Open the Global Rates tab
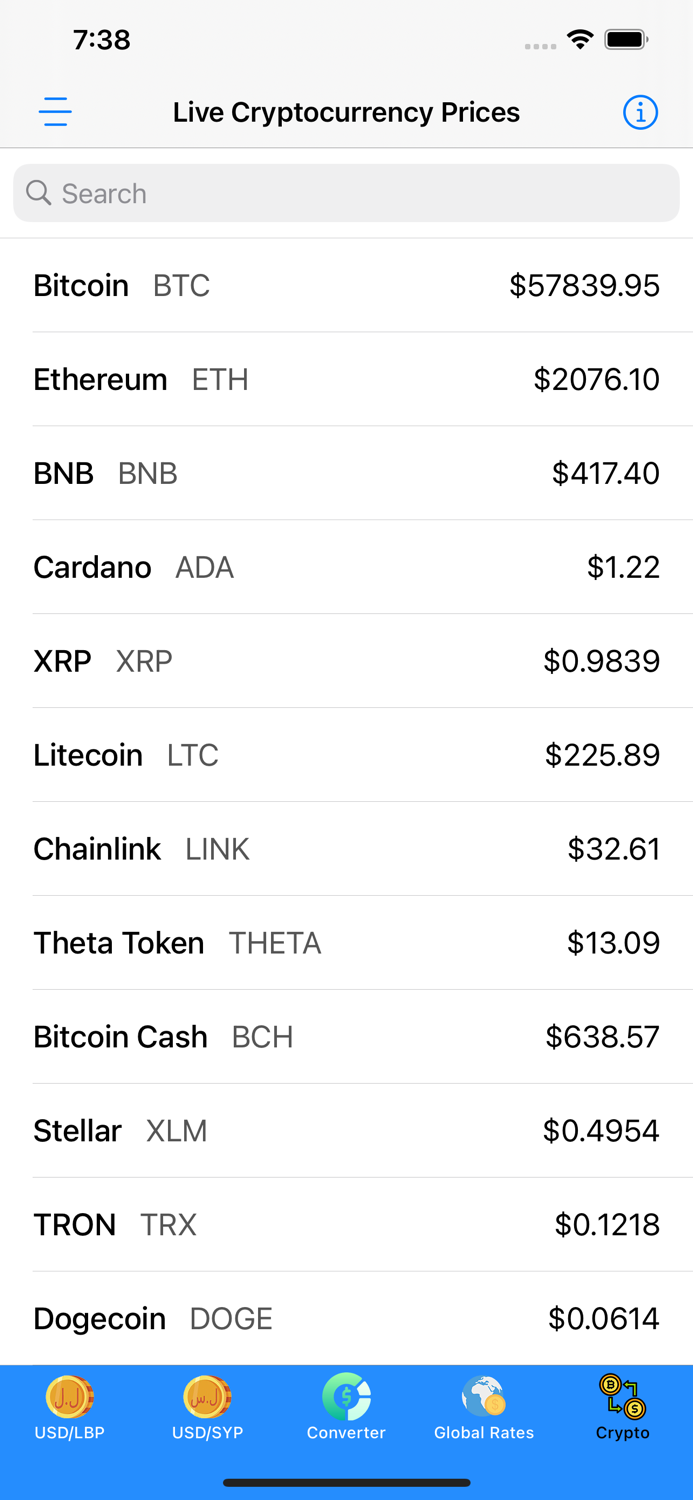The image size is (693, 1500). point(484,1408)
